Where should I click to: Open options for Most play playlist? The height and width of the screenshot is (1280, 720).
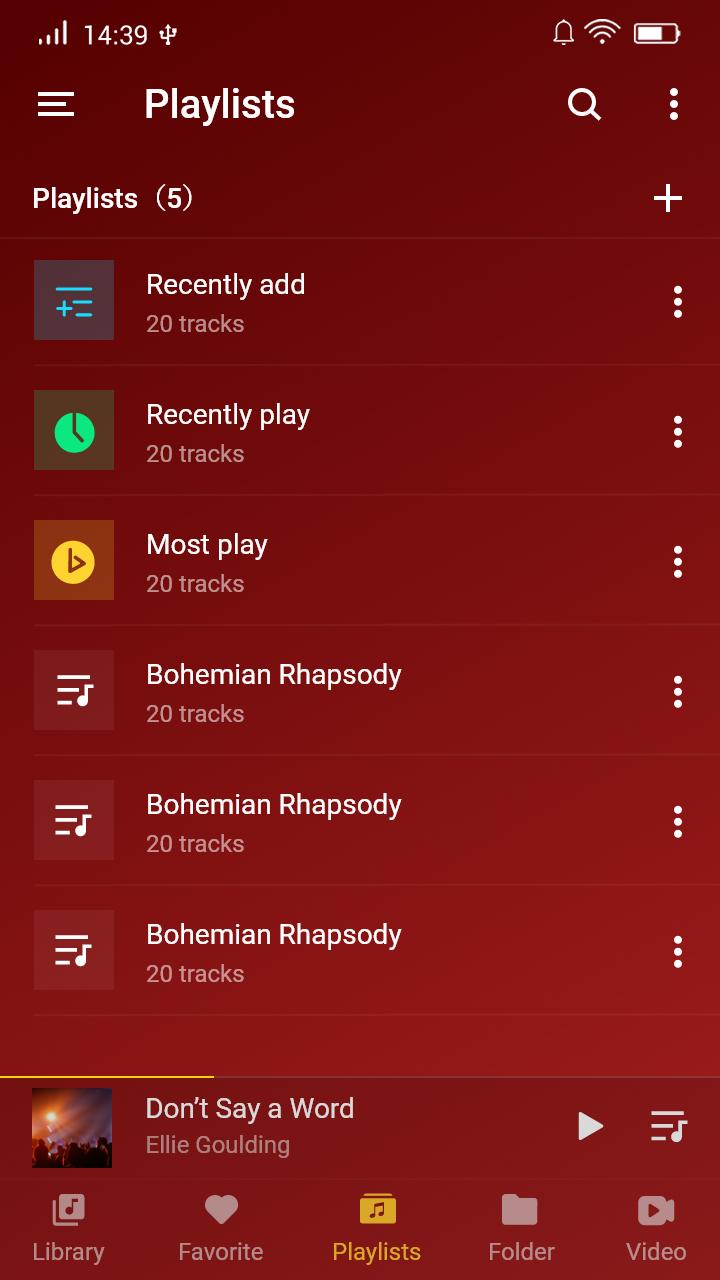(x=678, y=560)
